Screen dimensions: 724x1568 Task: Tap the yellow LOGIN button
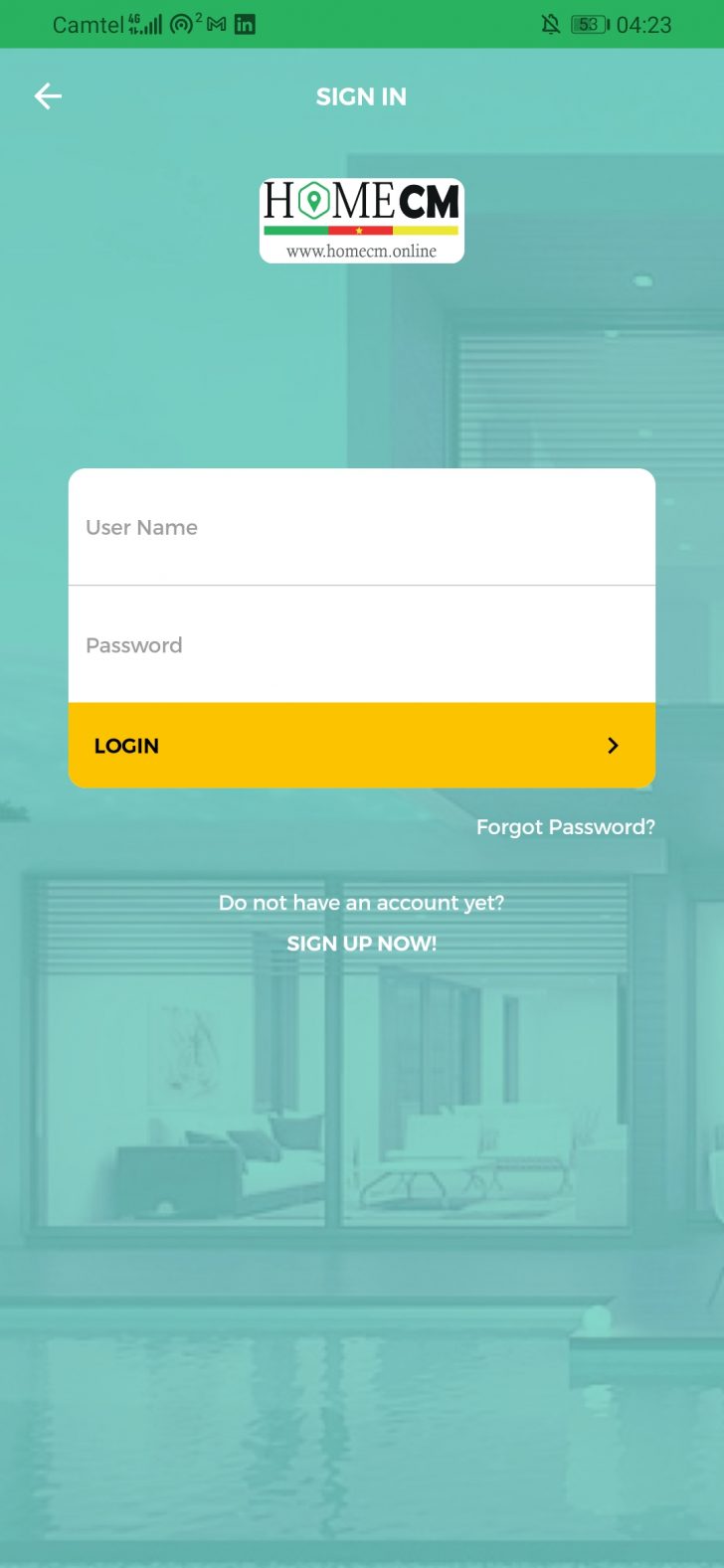(x=361, y=746)
